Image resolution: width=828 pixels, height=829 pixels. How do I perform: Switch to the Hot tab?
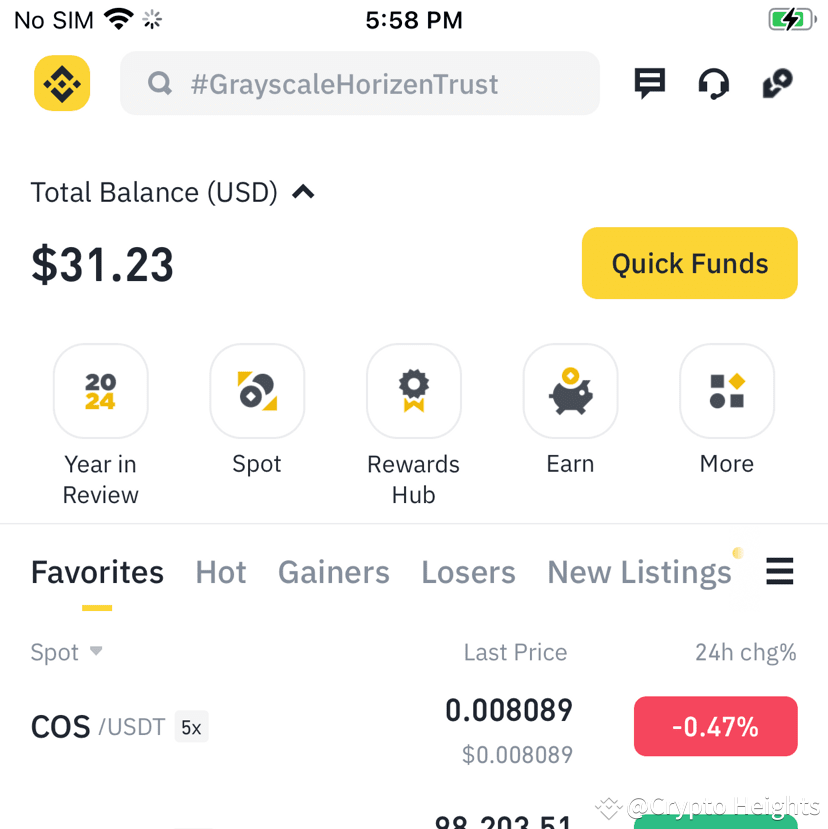(x=221, y=571)
